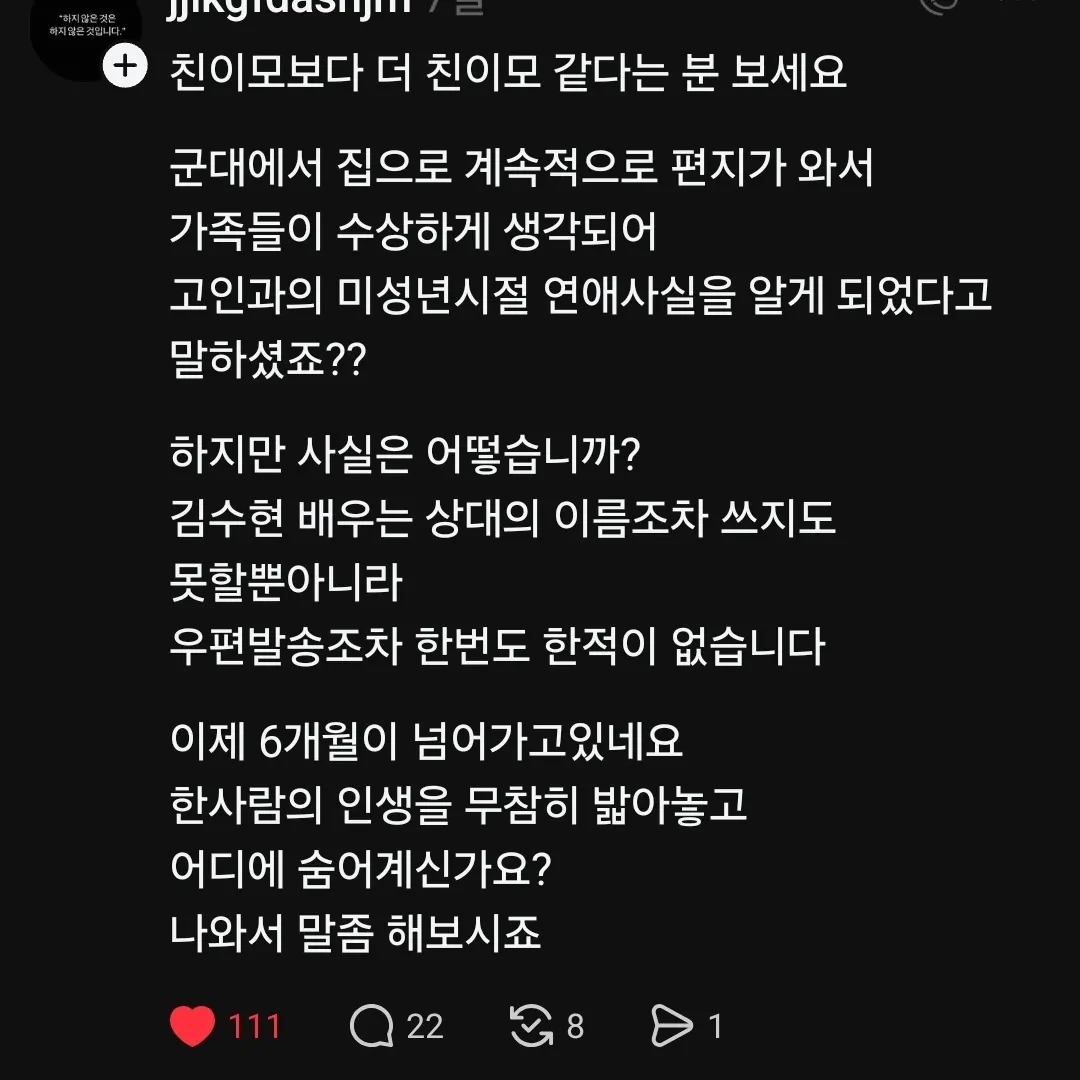Open the comments with 22 replies
The image size is (1080, 1080).
coord(372,1025)
